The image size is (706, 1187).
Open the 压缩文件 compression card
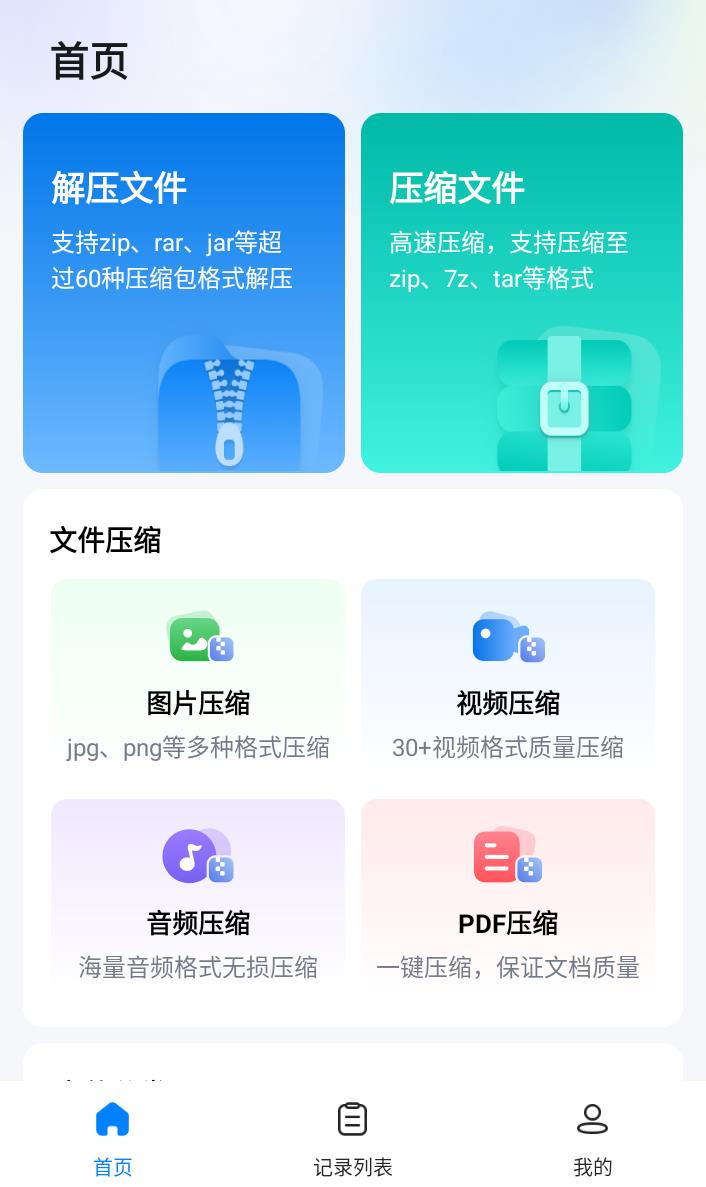tap(522, 292)
